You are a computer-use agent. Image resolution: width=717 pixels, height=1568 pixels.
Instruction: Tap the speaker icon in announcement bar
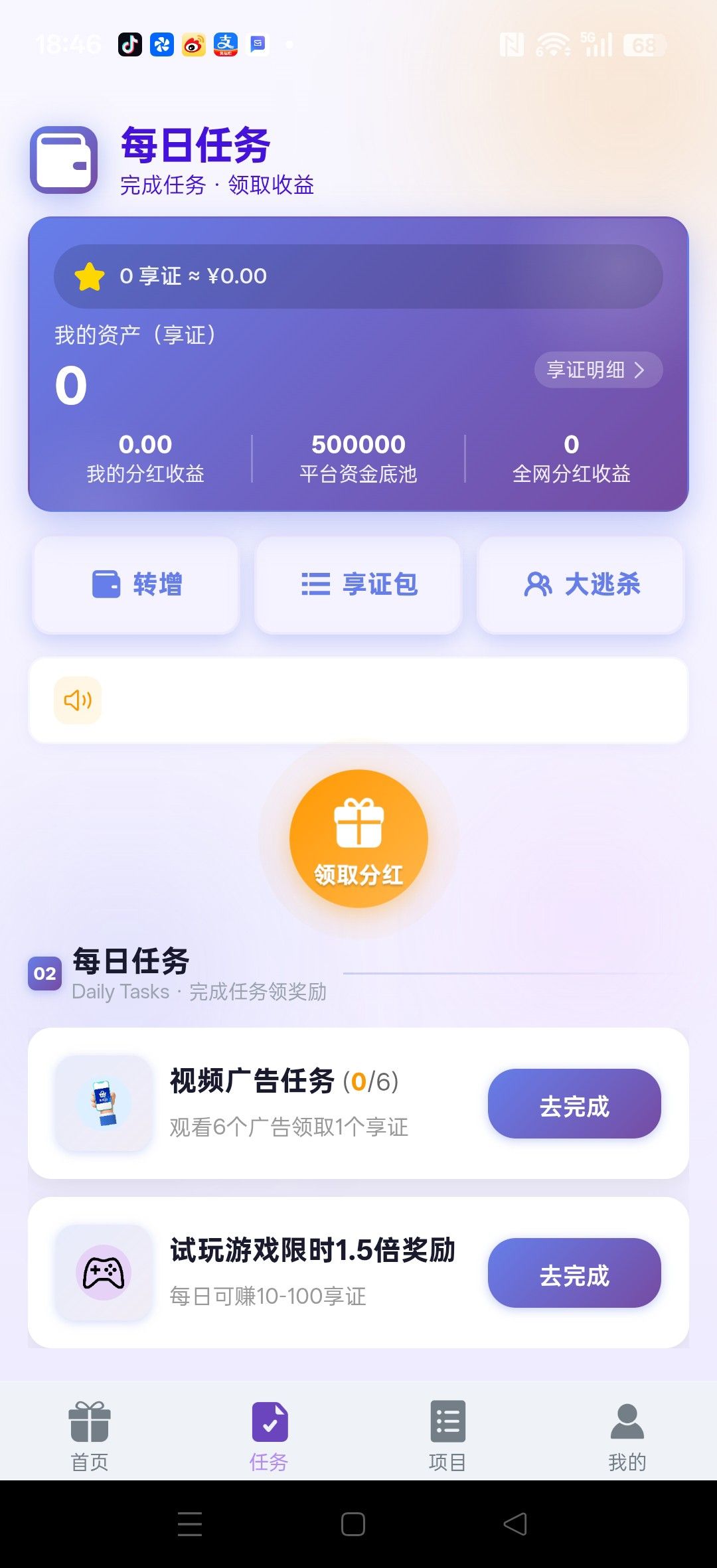click(77, 700)
